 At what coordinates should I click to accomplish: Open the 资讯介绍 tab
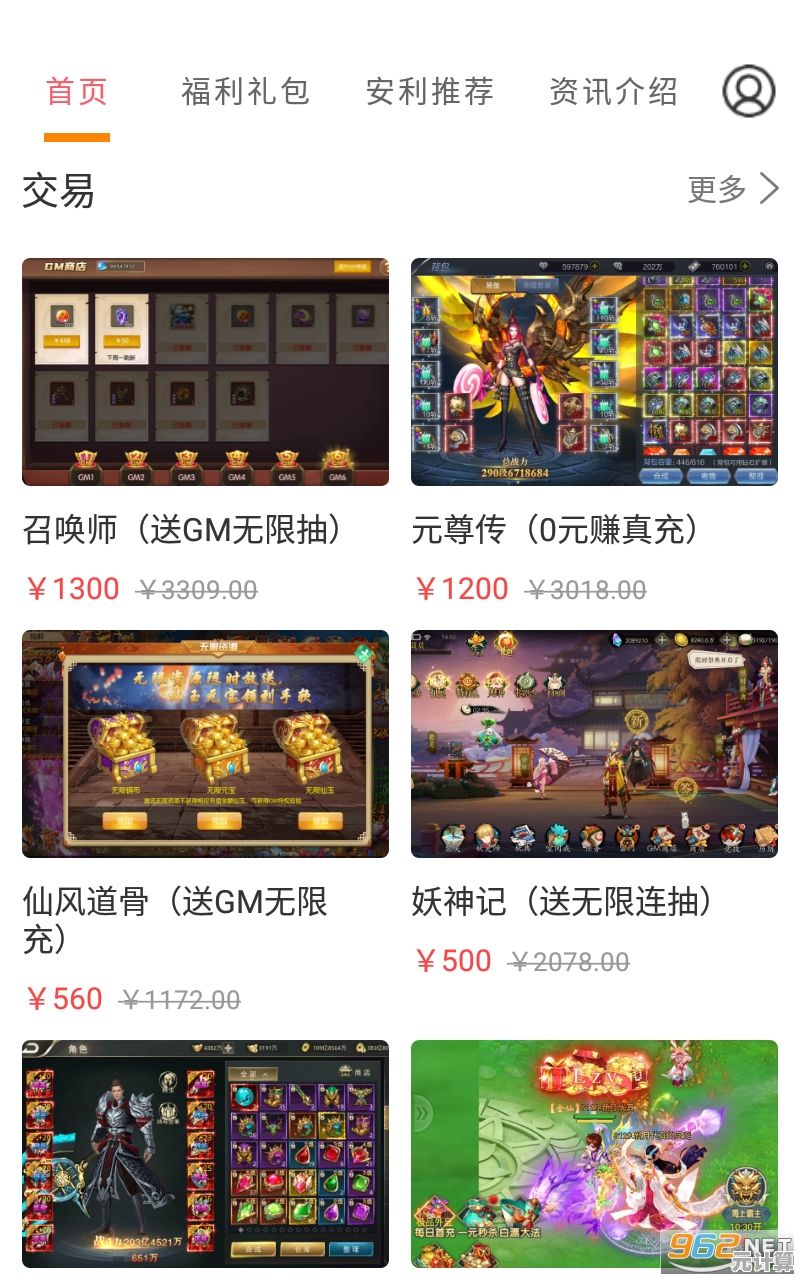pyautogui.click(x=613, y=90)
